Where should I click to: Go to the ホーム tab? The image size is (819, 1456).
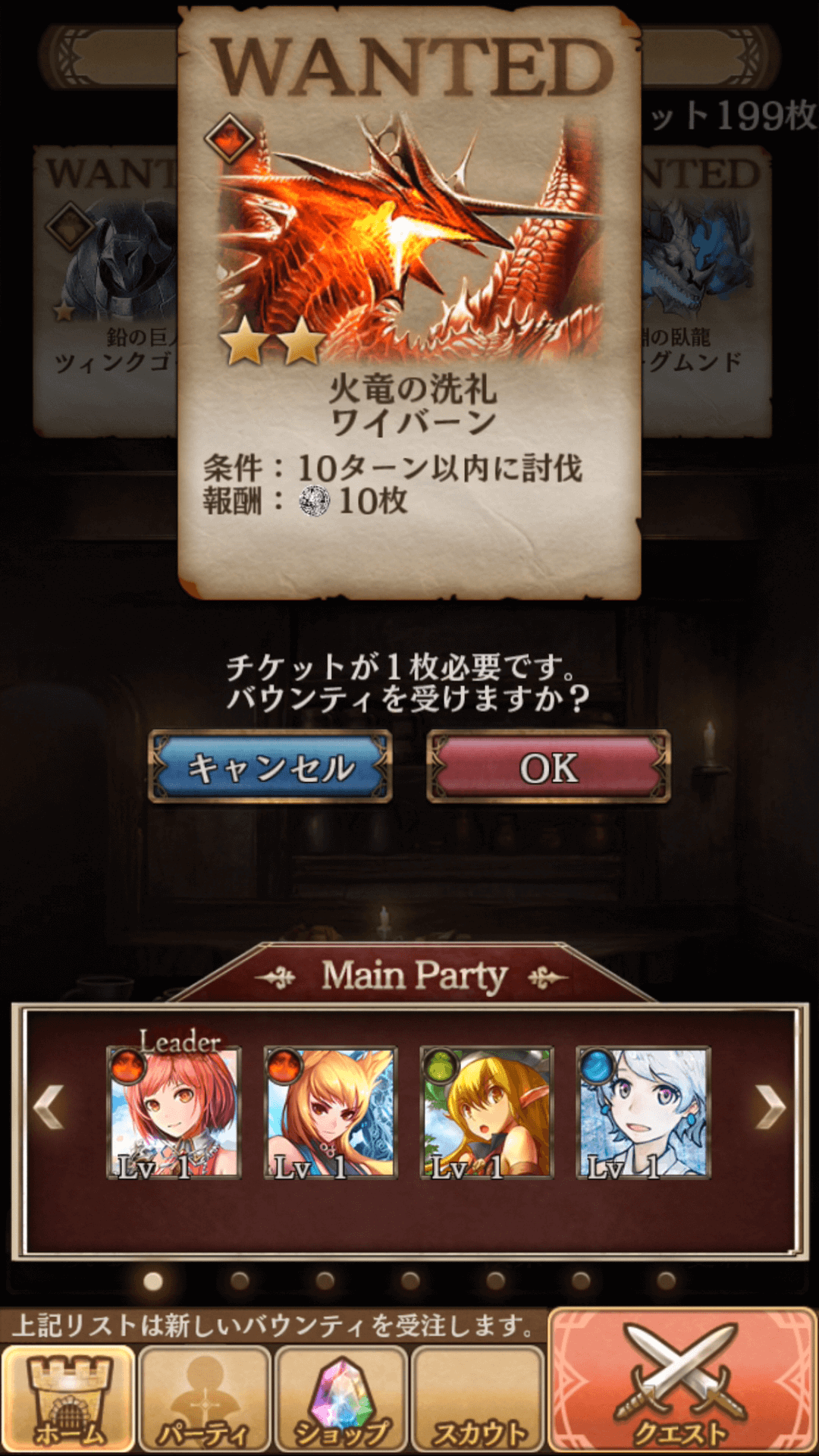(x=69, y=1398)
